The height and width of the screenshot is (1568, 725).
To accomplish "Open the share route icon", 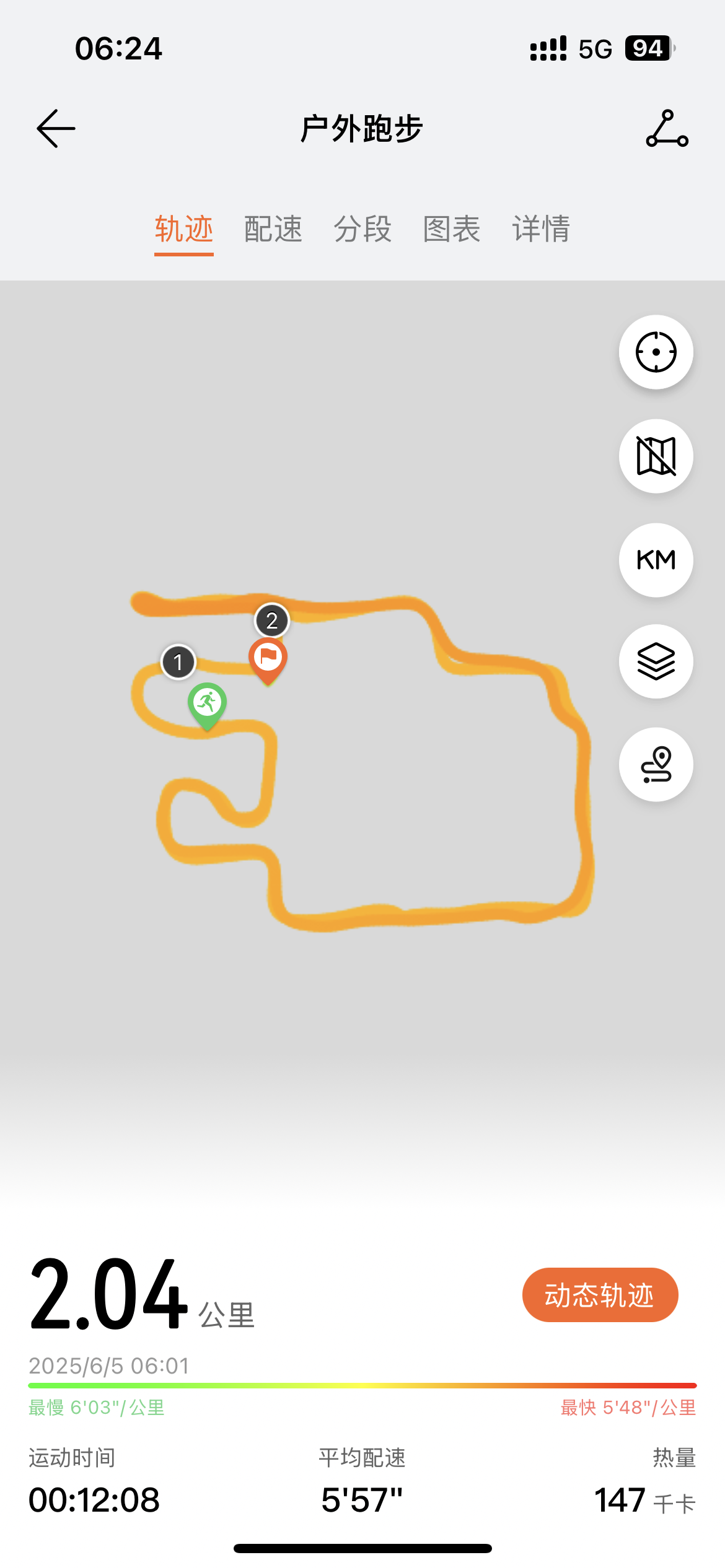I will 667,129.
